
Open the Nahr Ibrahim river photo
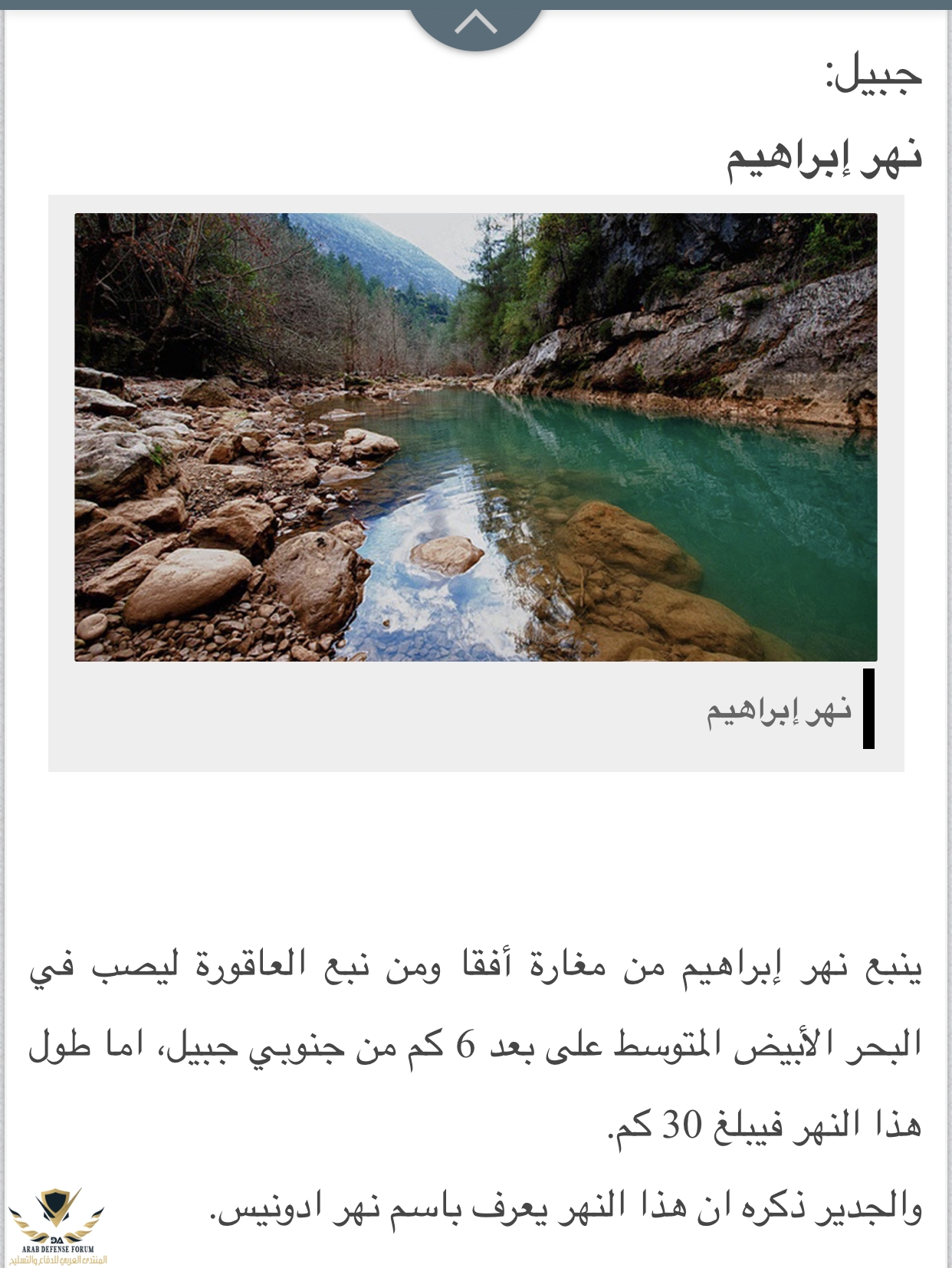(x=475, y=437)
